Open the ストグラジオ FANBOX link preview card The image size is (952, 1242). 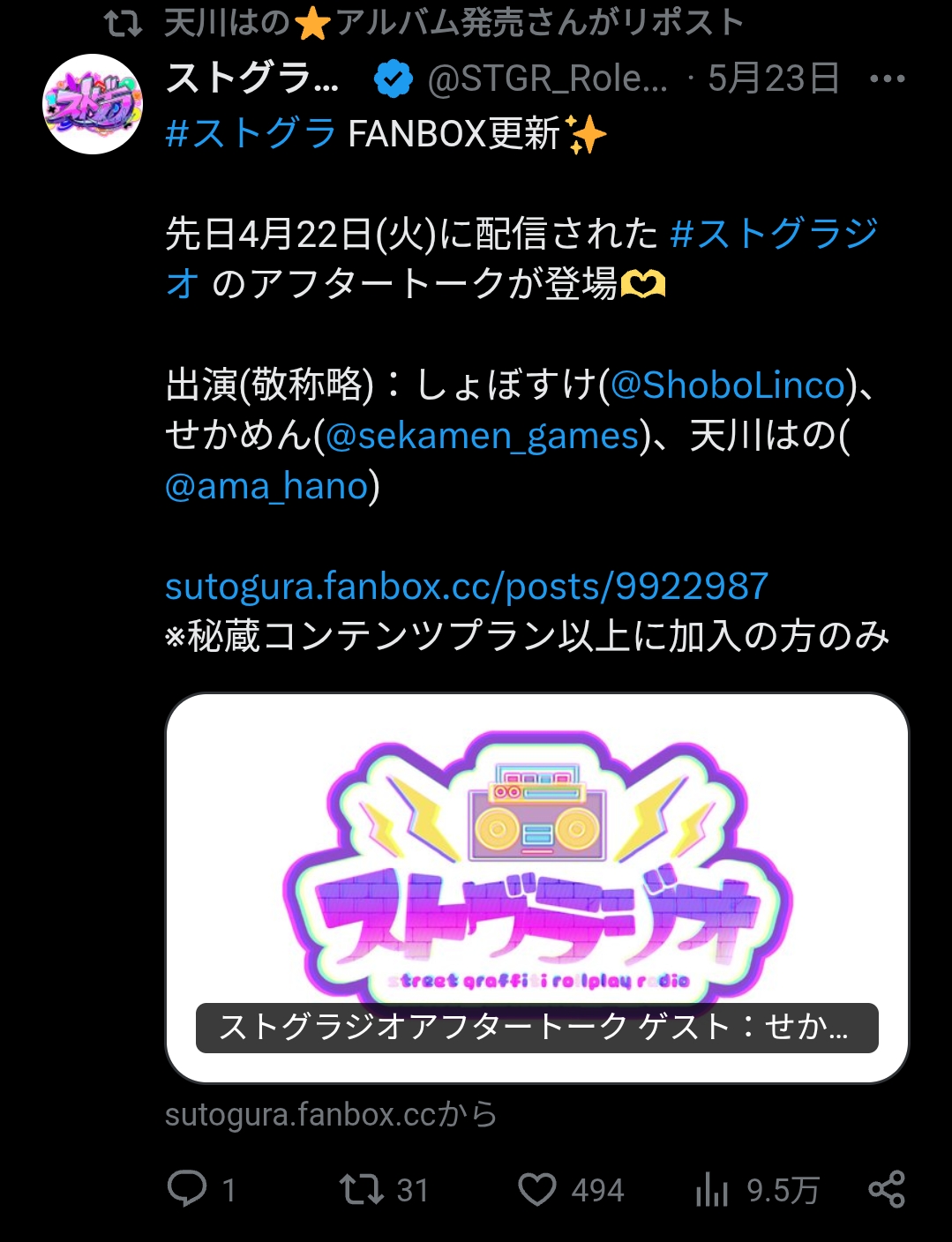click(x=536, y=887)
